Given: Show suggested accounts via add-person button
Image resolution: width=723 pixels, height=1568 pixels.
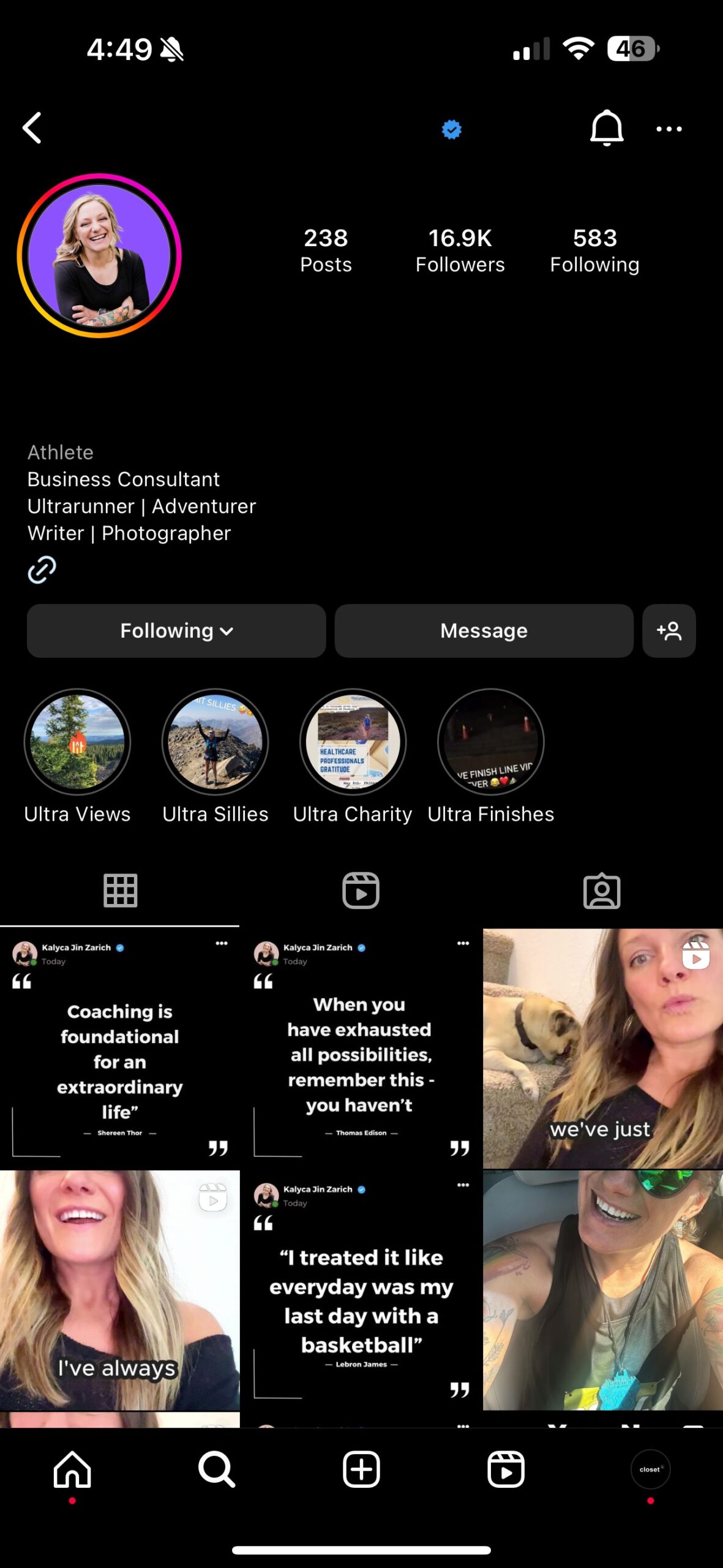Looking at the screenshot, I should 669,631.
